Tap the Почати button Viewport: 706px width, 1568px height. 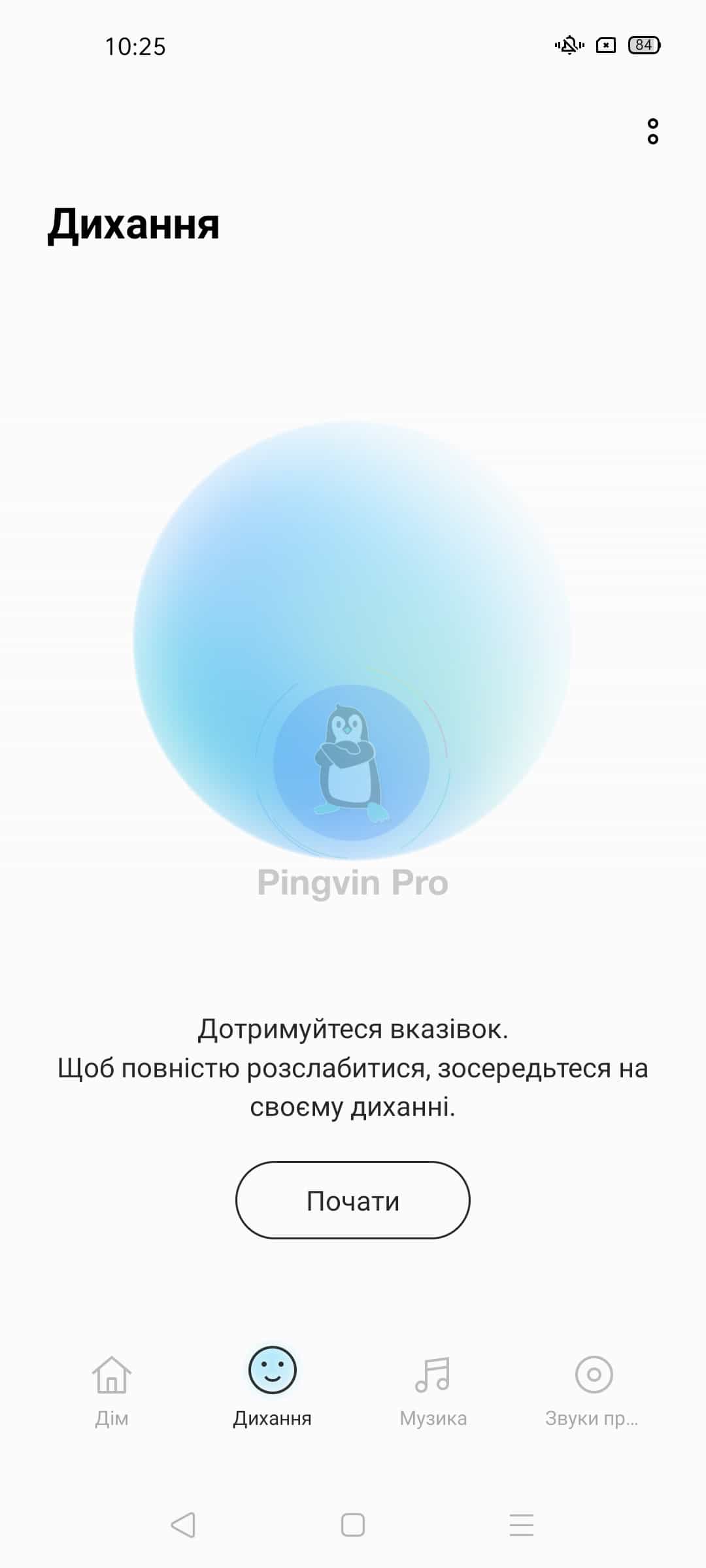[352, 1200]
